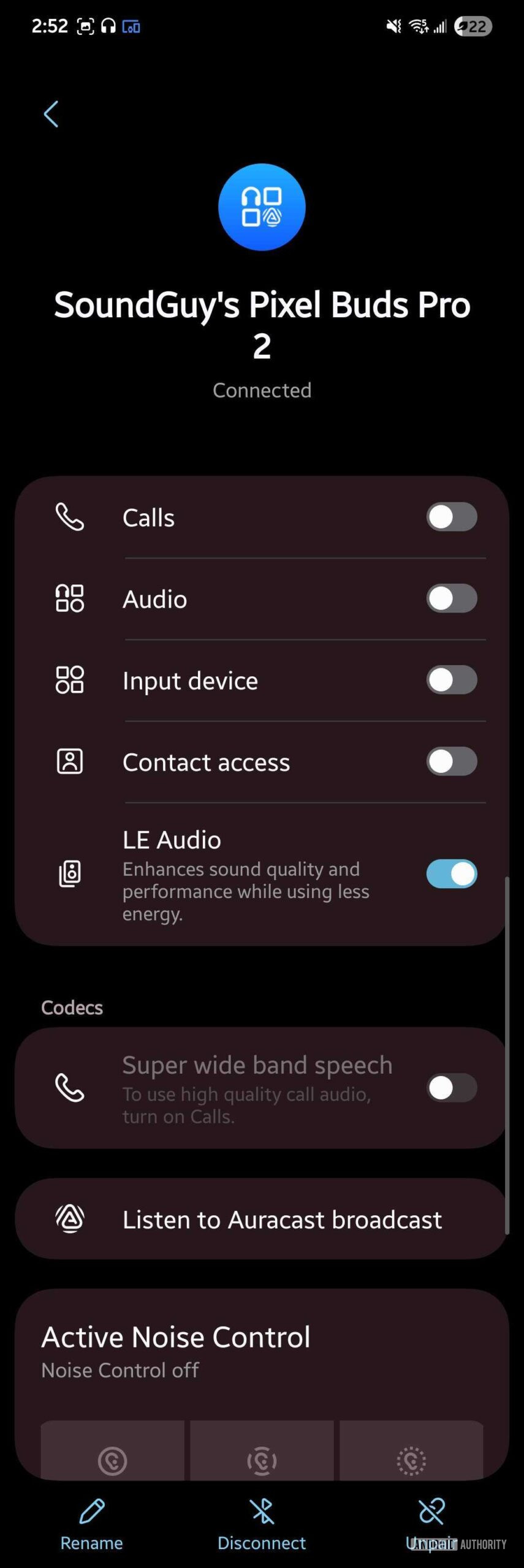
Task: Enable Contact access
Action: (451, 761)
